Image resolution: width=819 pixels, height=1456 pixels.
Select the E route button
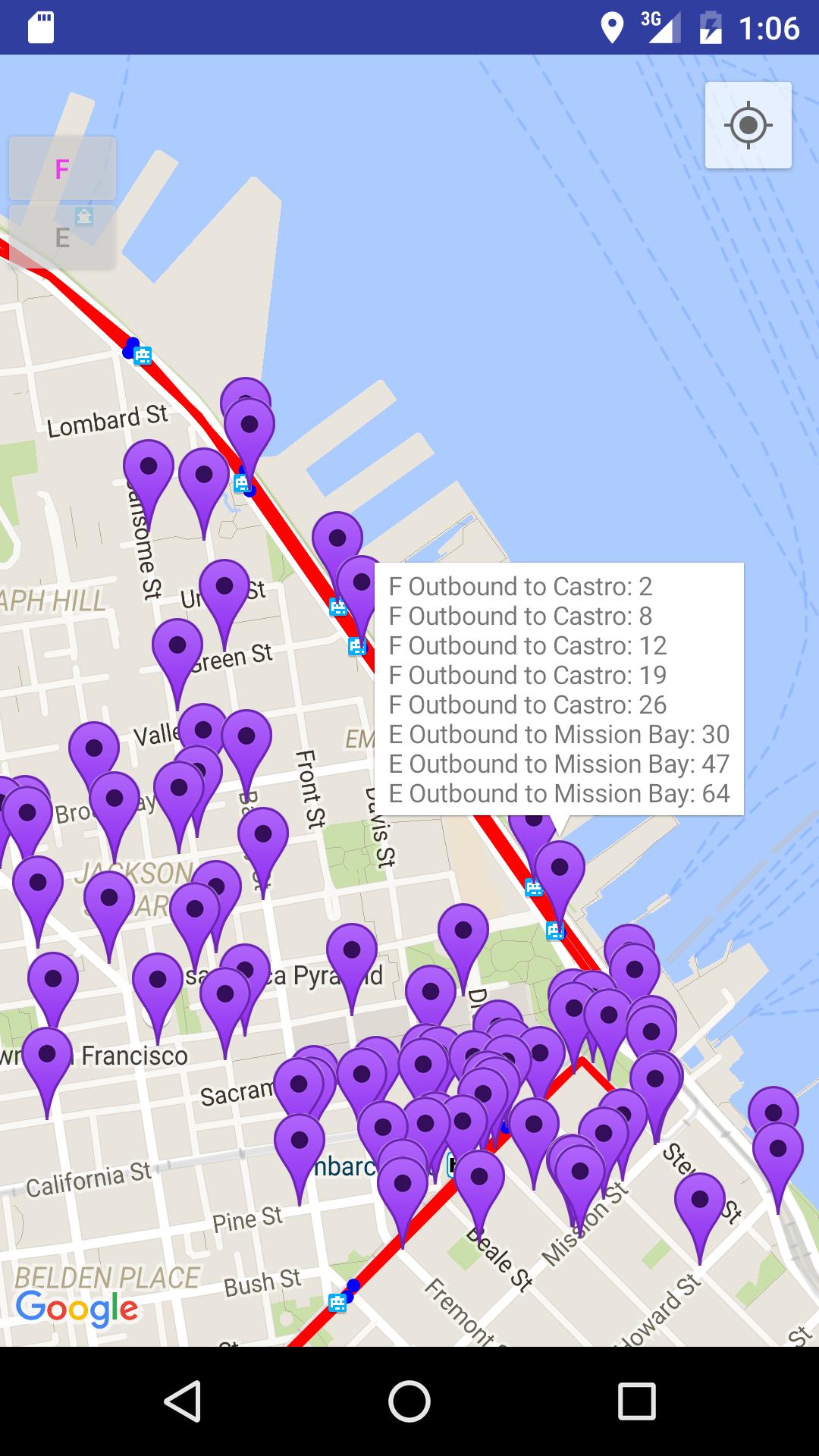[62, 237]
